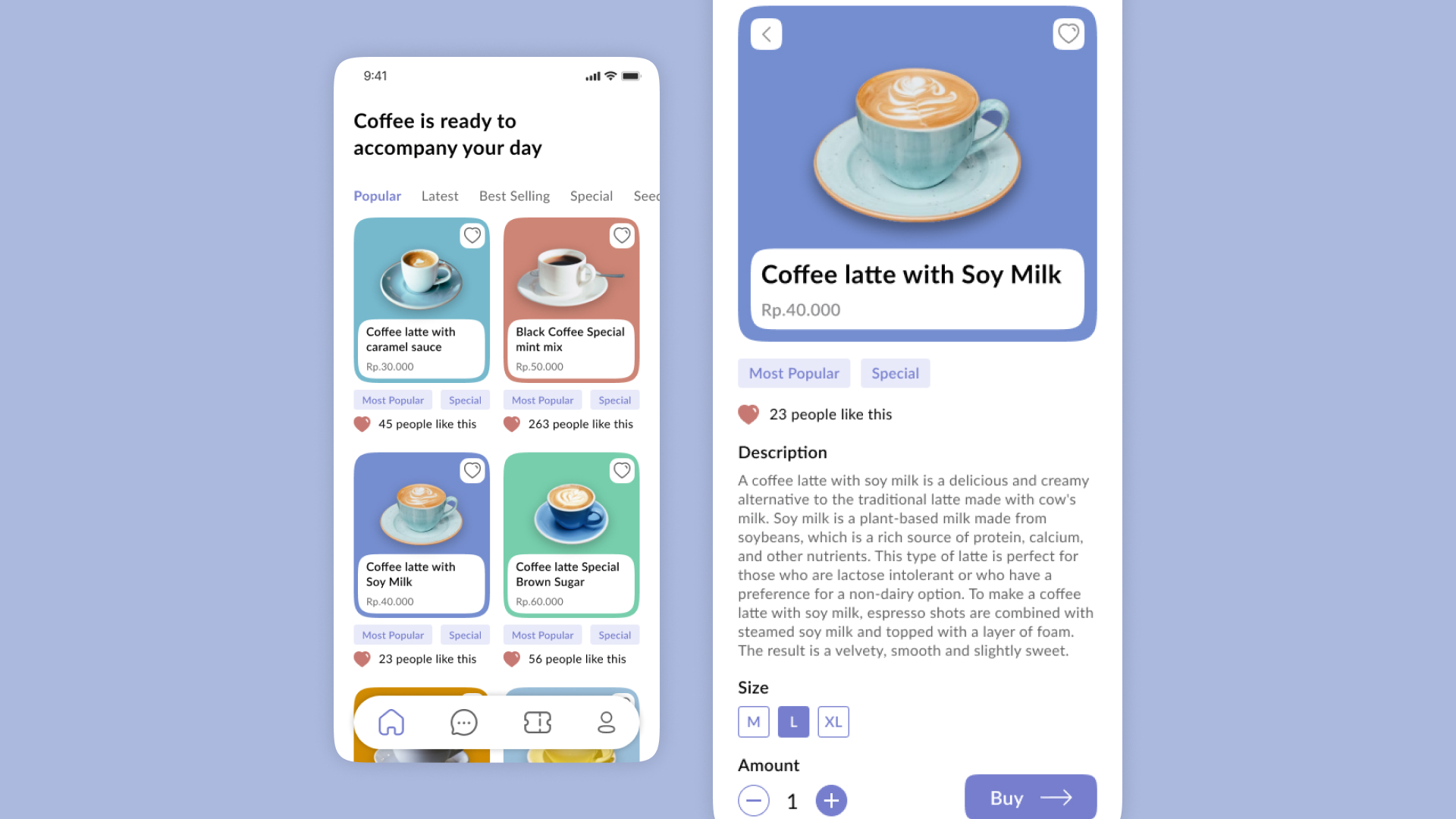Open Coffee latte Special Brown Sugar card
This screenshot has height=819, width=1456.
(571, 535)
